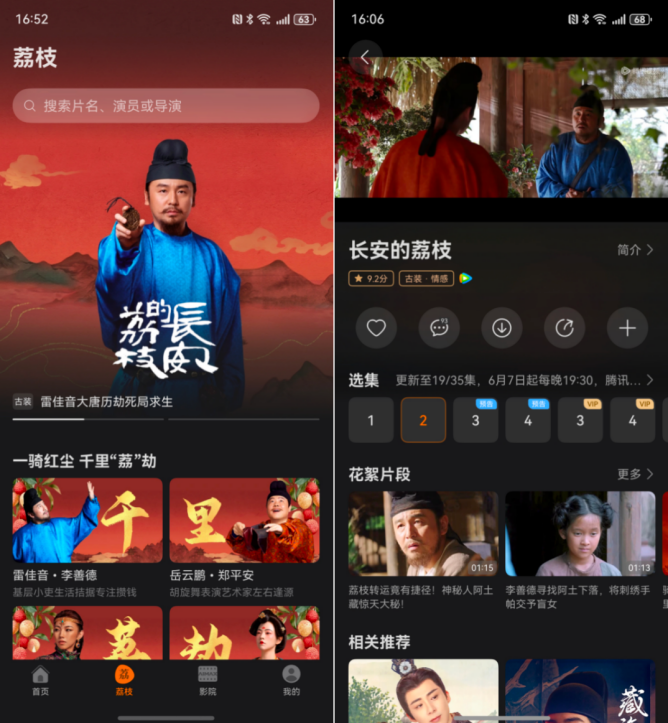
Task: Download this episode
Action: point(502,327)
